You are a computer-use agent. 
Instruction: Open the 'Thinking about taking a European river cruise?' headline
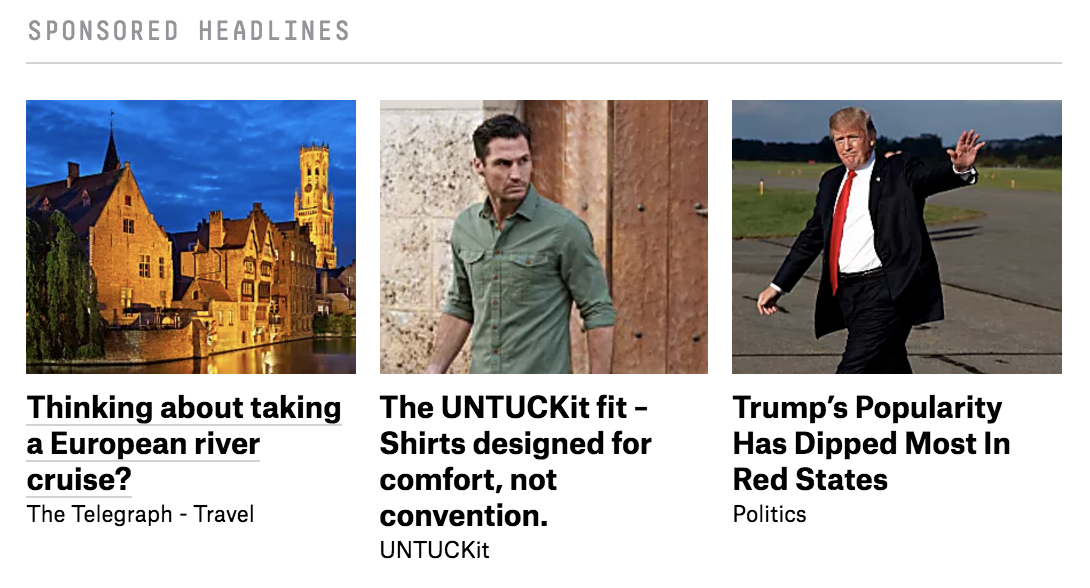(x=184, y=443)
